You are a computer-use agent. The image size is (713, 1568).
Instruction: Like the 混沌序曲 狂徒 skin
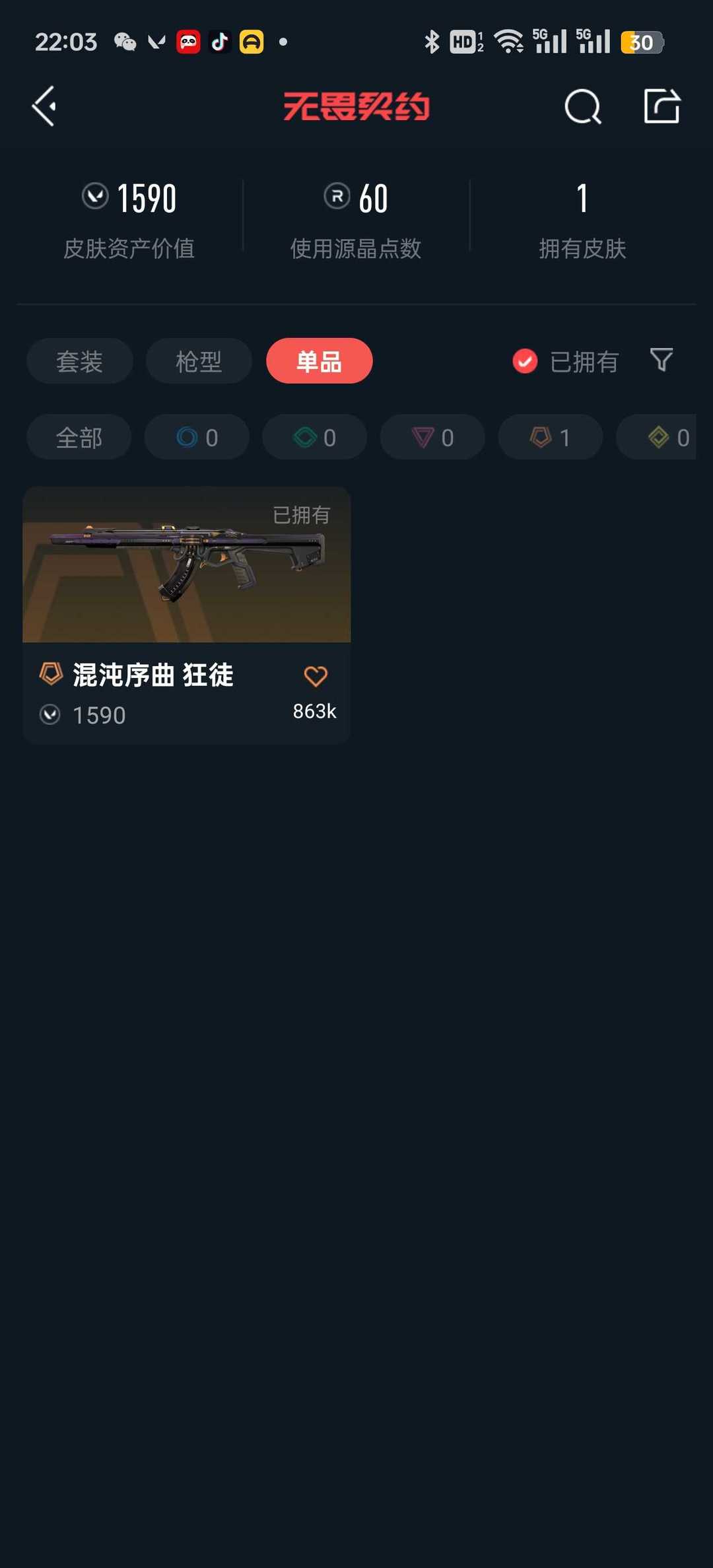[x=316, y=676]
